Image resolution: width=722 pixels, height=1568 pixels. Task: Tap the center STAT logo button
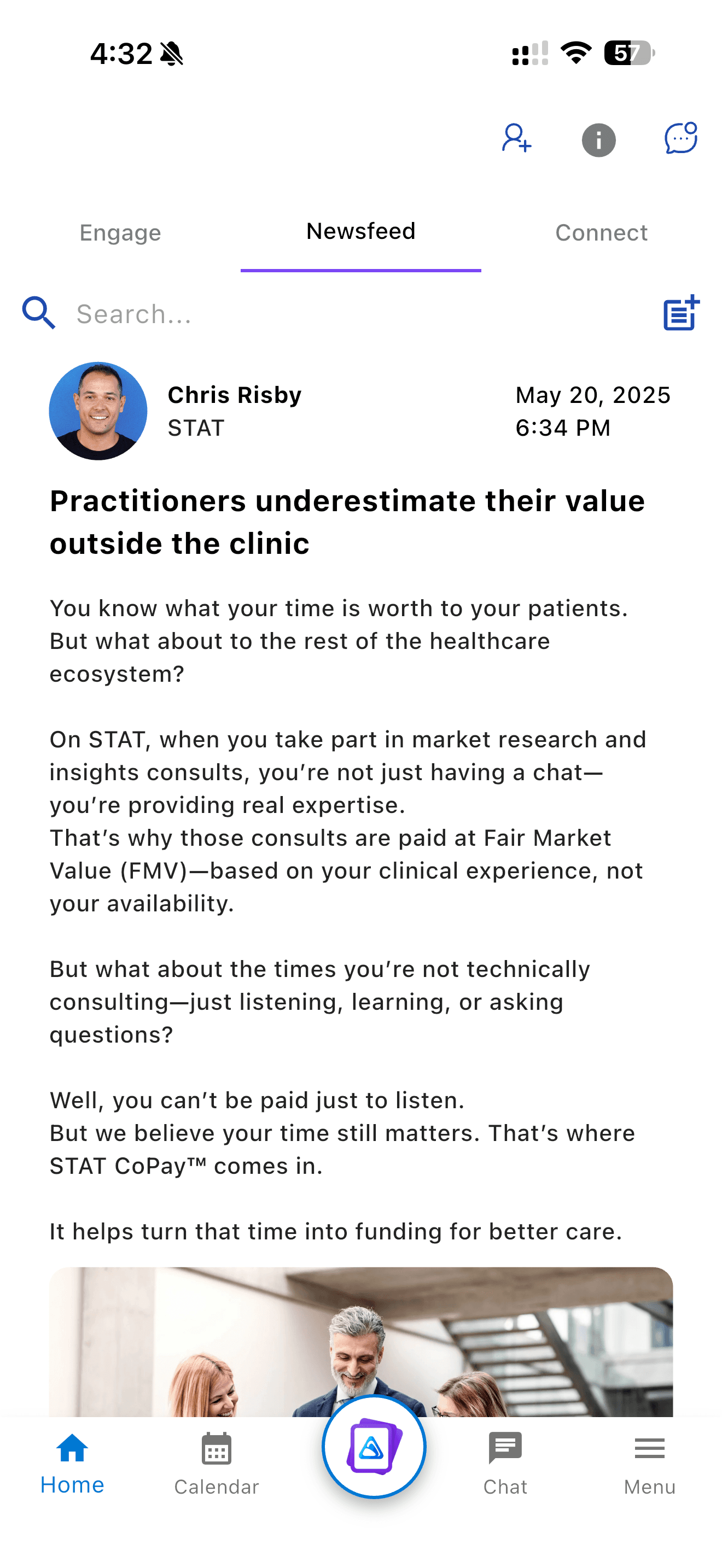pyautogui.click(x=374, y=1447)
